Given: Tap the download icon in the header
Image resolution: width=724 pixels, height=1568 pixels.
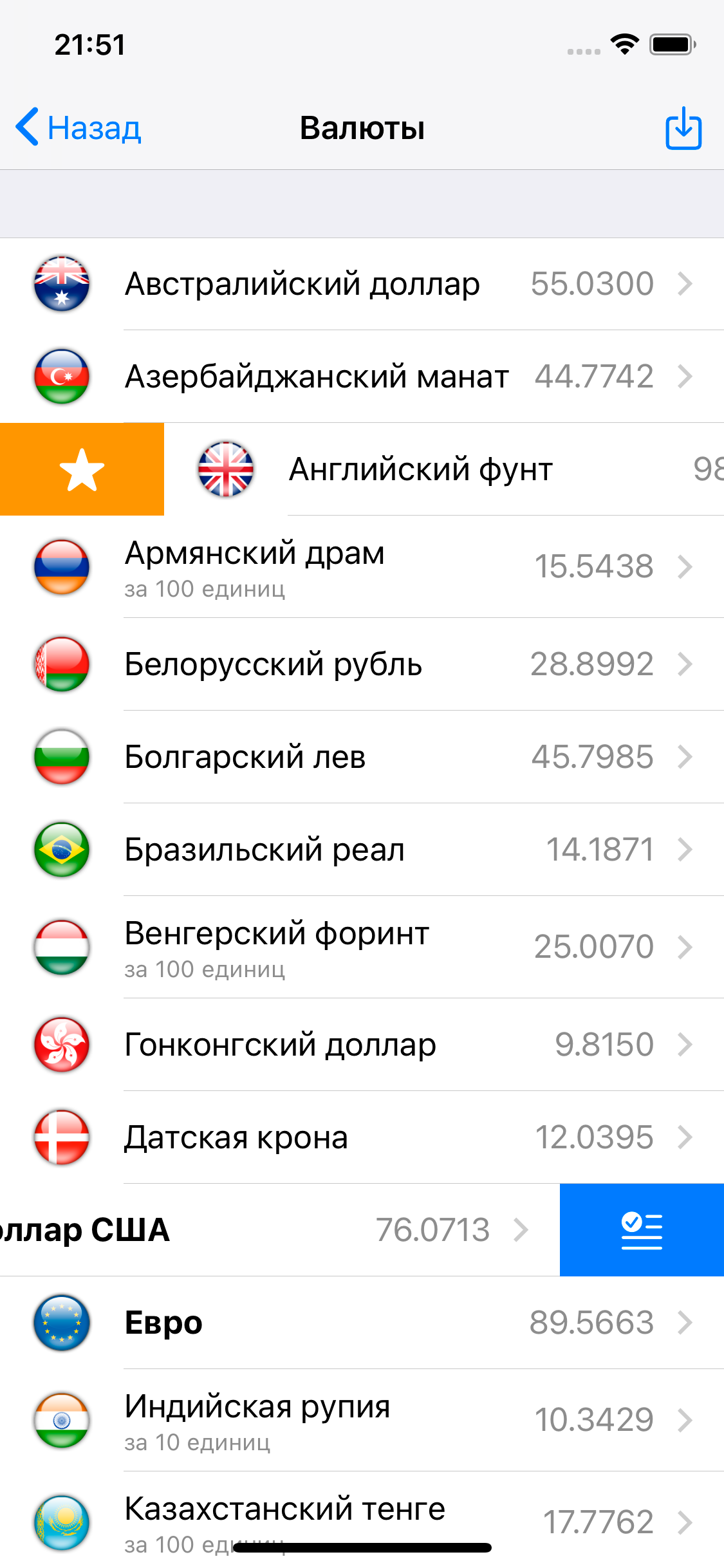Looking at the screenshot, I should (x=683, y=127).
